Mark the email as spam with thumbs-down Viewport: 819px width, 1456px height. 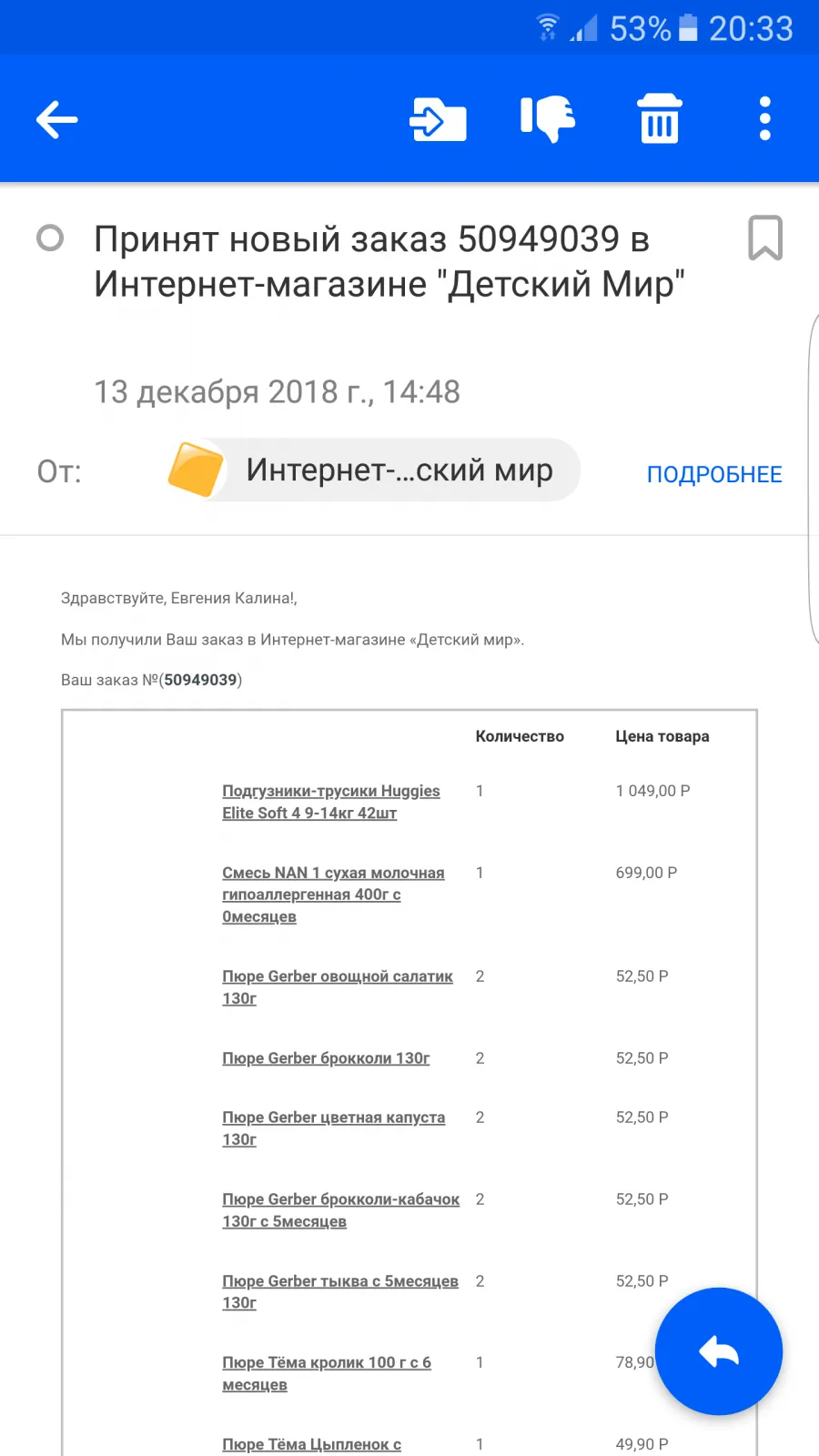[548, 119]
